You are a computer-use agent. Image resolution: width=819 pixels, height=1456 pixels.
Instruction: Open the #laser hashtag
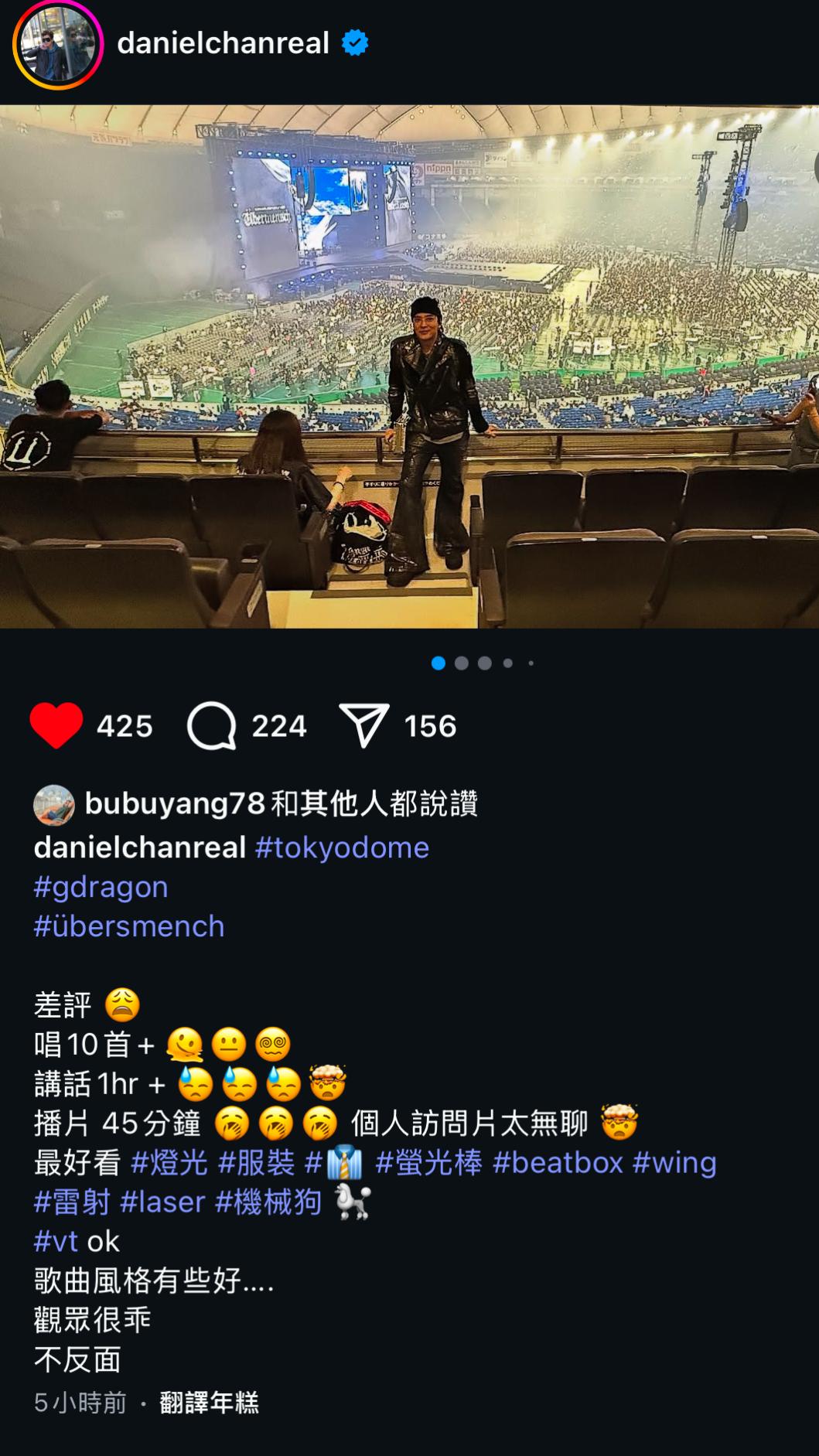click(162, 1202)
